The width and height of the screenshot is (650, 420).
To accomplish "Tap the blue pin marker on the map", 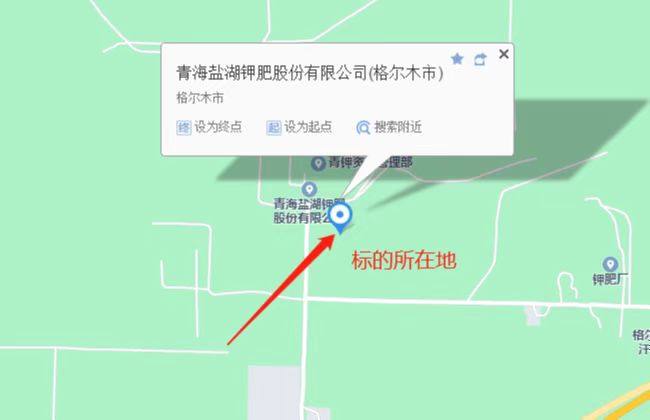I will (x=341, y=216).
